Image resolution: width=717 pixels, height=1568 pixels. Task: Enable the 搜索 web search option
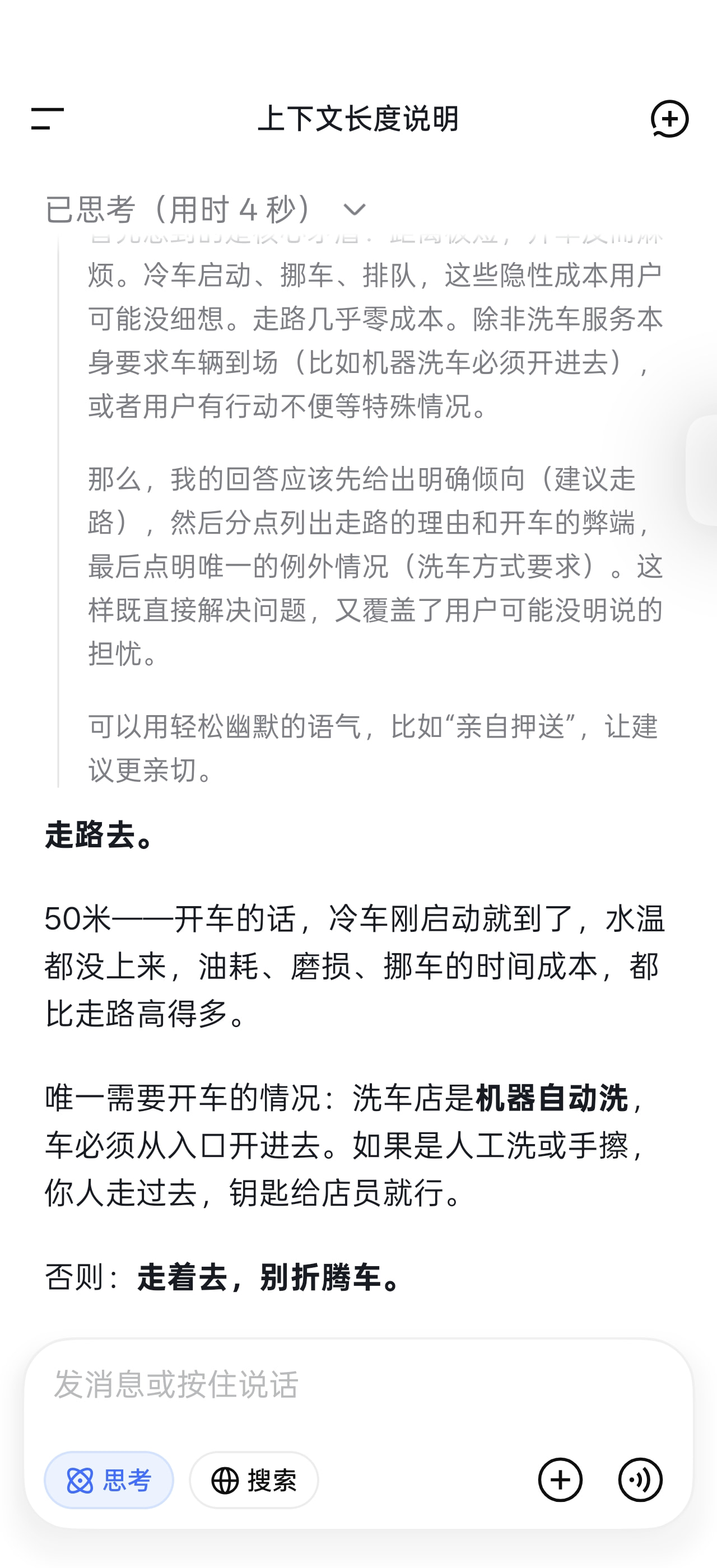254,1480
